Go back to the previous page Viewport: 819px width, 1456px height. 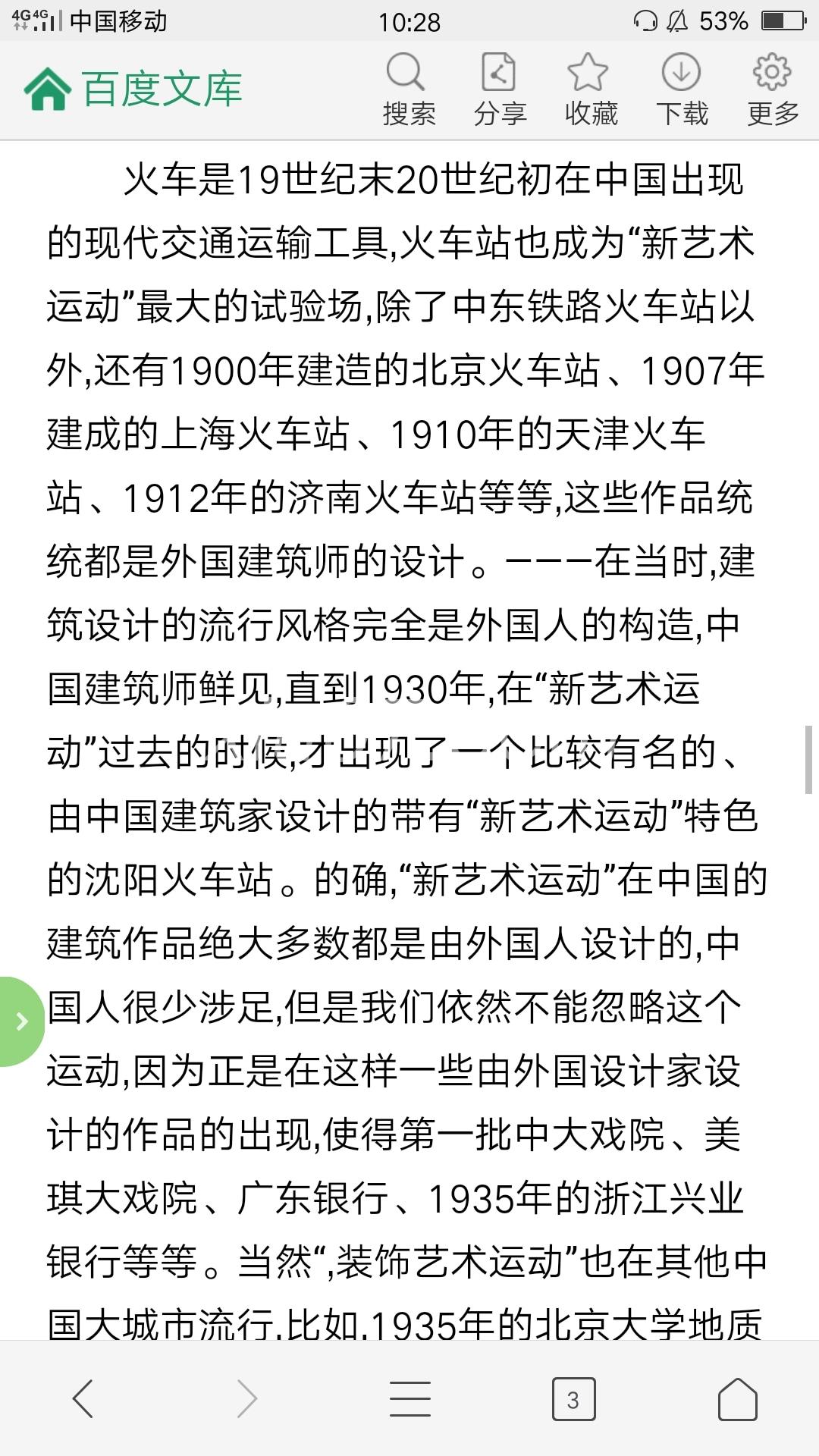point(83,1398)
